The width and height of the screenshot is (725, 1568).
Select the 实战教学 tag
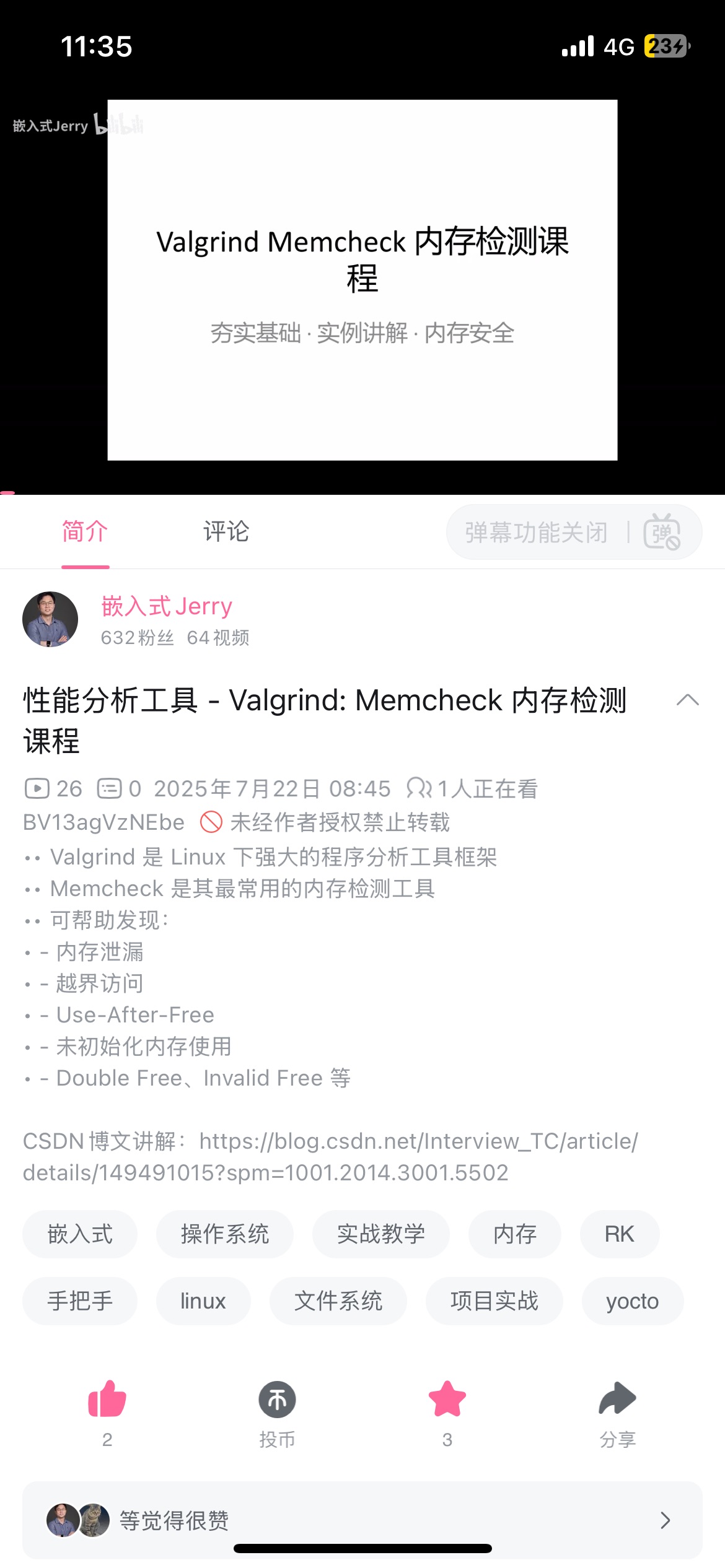point(380,1234)
